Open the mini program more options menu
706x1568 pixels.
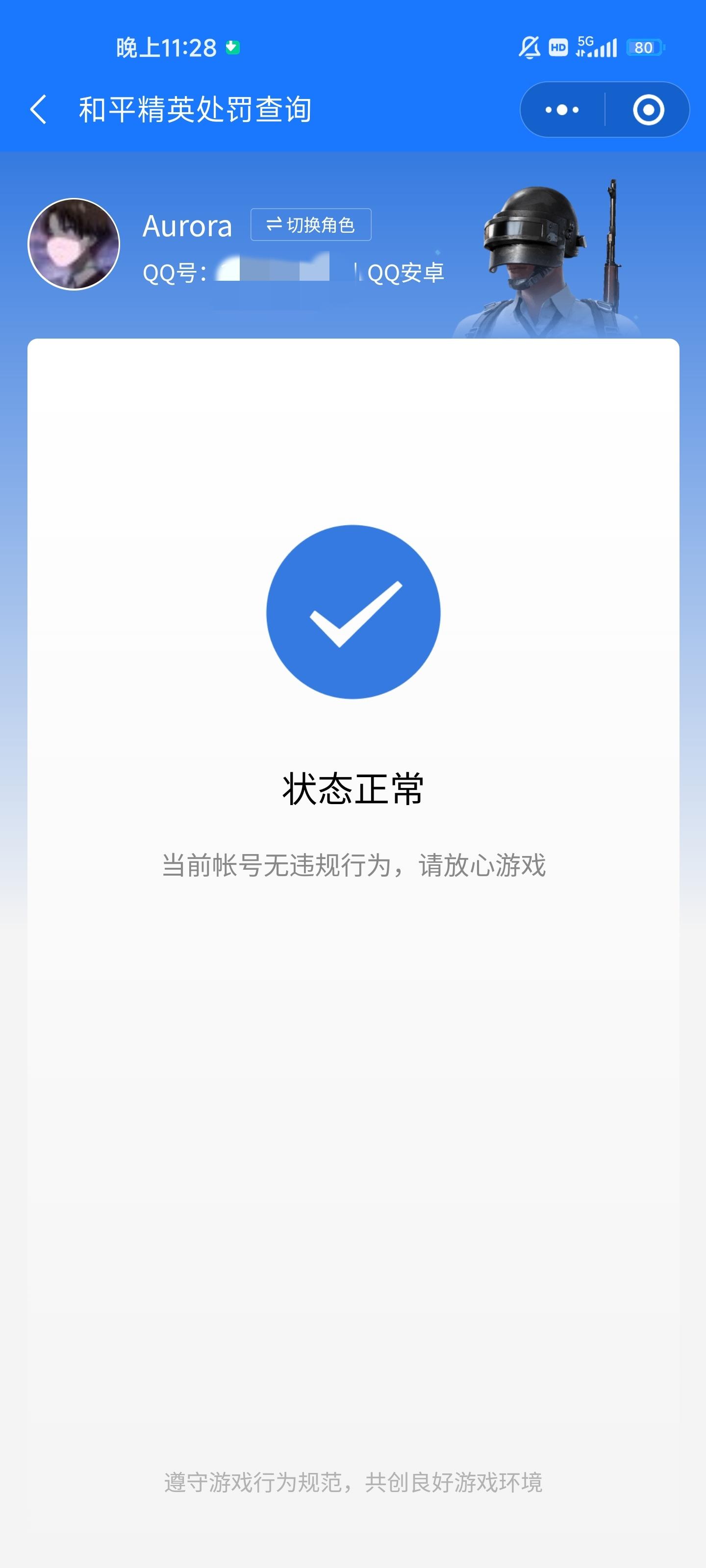[561, 110]
